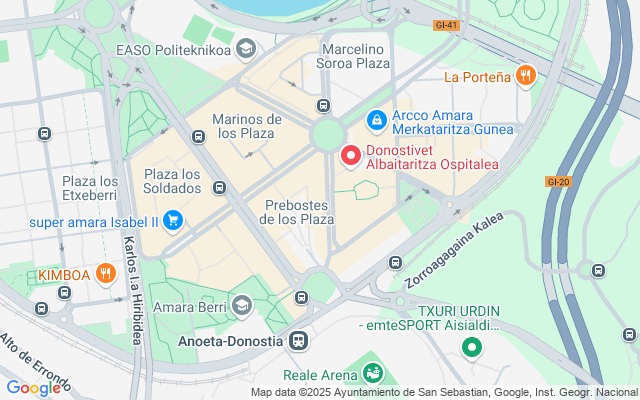The width and height of the screenshot is (640, 400).
Task: Tap the La Porteña restaurant marker
Action: pos(525,75)
